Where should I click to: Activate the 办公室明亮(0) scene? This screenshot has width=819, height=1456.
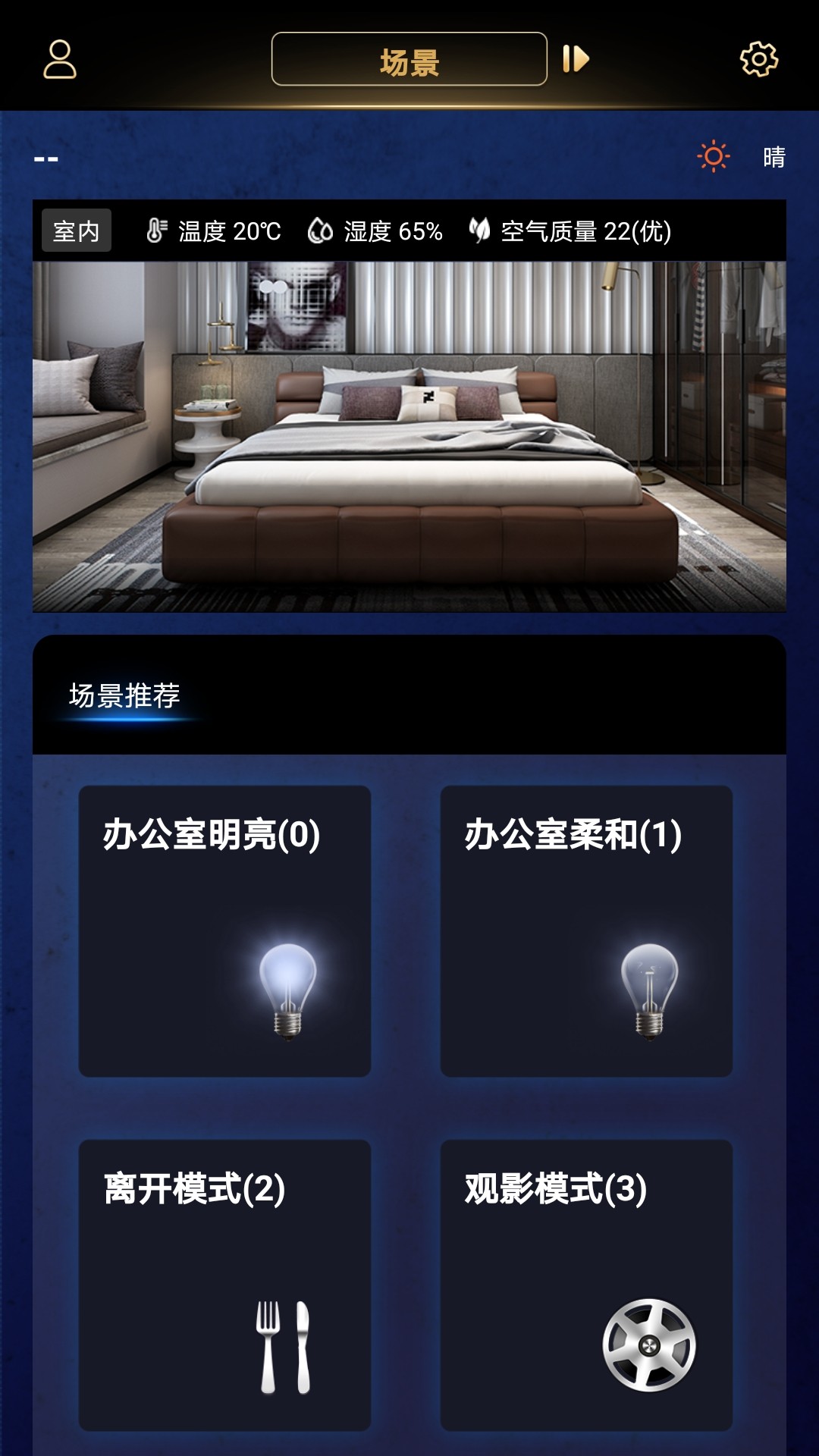224,931
